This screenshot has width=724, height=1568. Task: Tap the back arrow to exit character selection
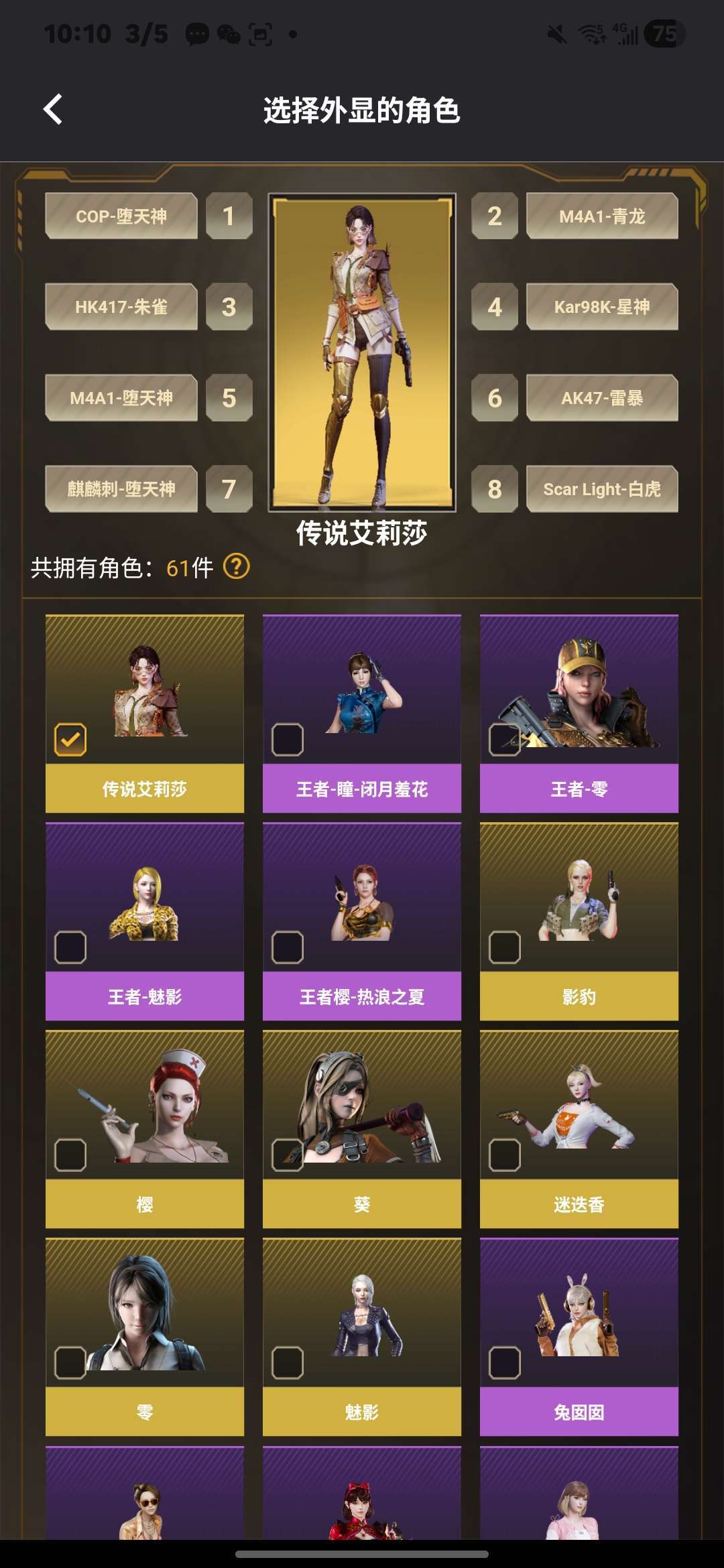pos(54,109)
